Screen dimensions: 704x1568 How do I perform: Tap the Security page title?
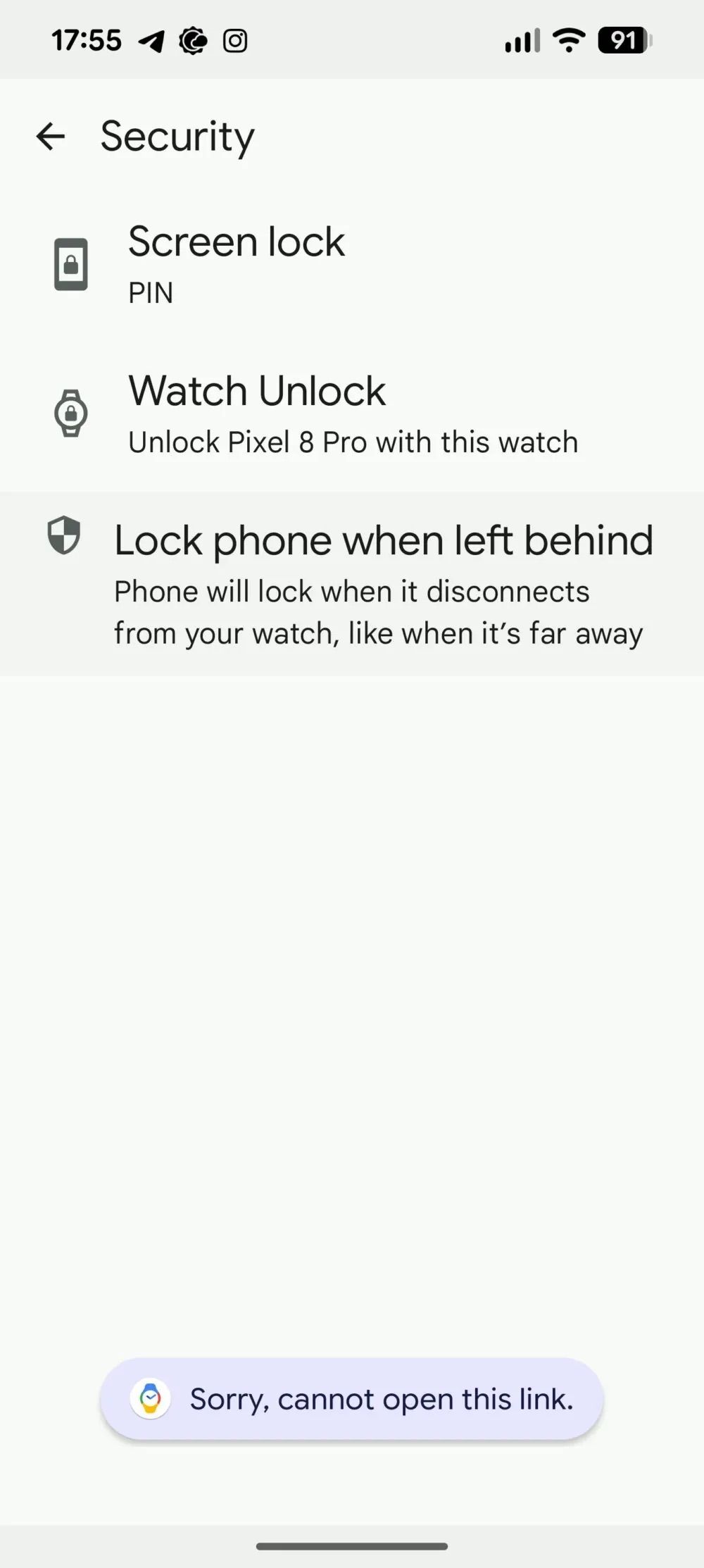(177, 135)
